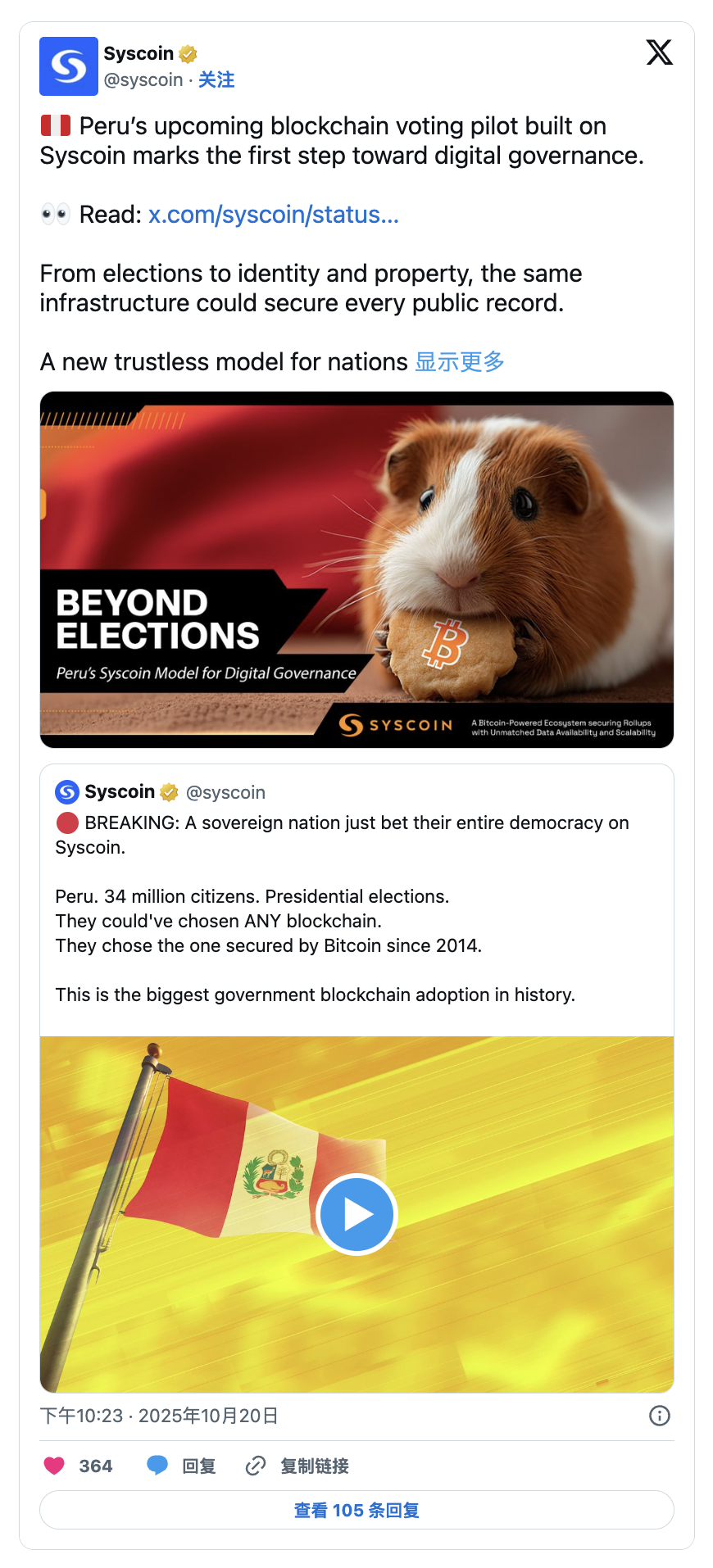Copy tweet link via 复制链接
Screen dimensions: 713x1568
pyautogui.click(x=297, y=1466)
